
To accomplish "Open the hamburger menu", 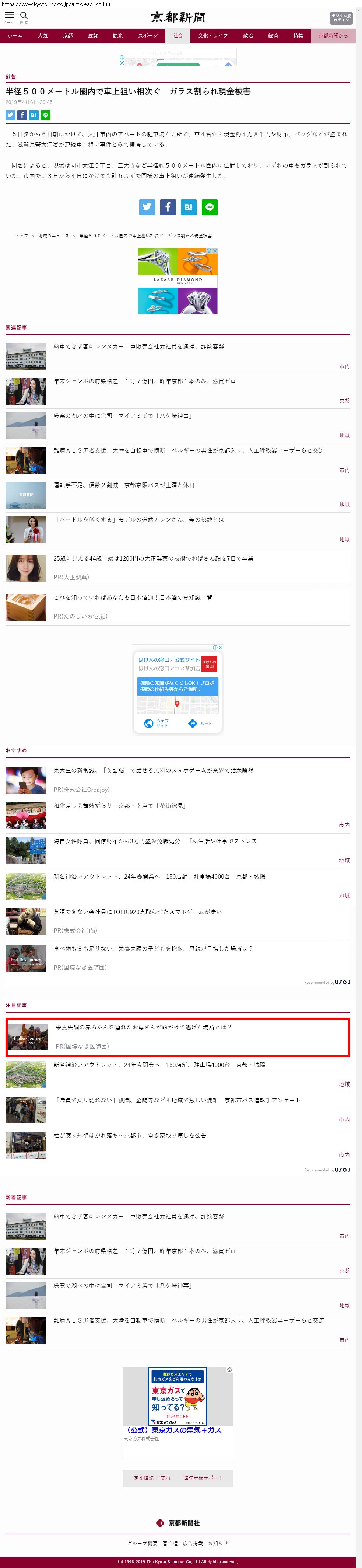I will (10, 16).
